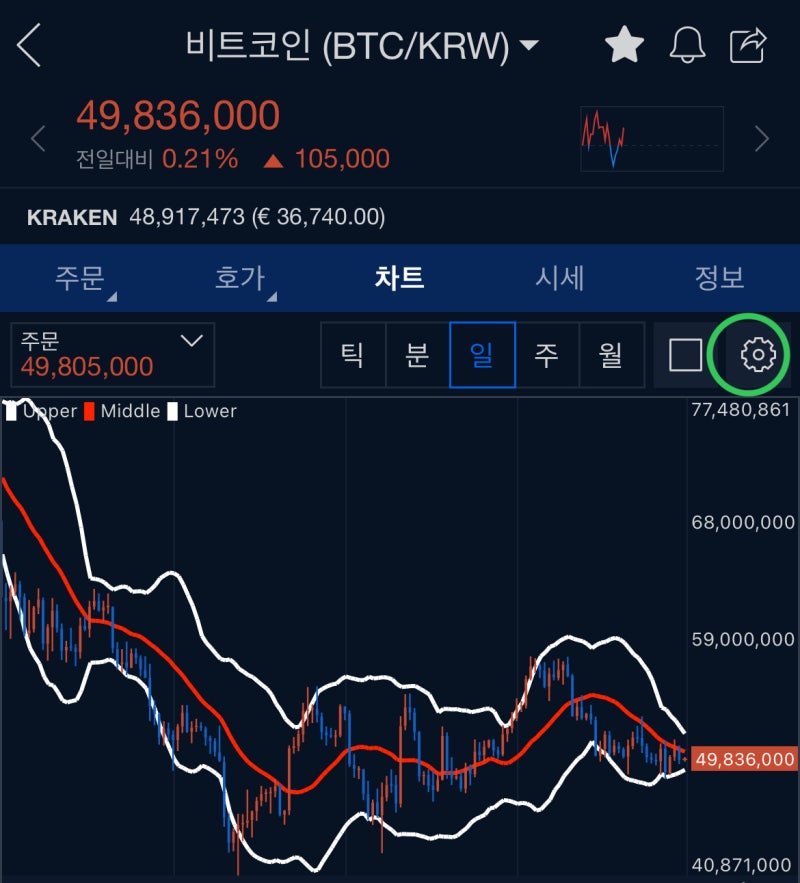Viewport: 800px width, 883px height.
Task: Toggle the favorite star icon
Action: tap(625, 46)
